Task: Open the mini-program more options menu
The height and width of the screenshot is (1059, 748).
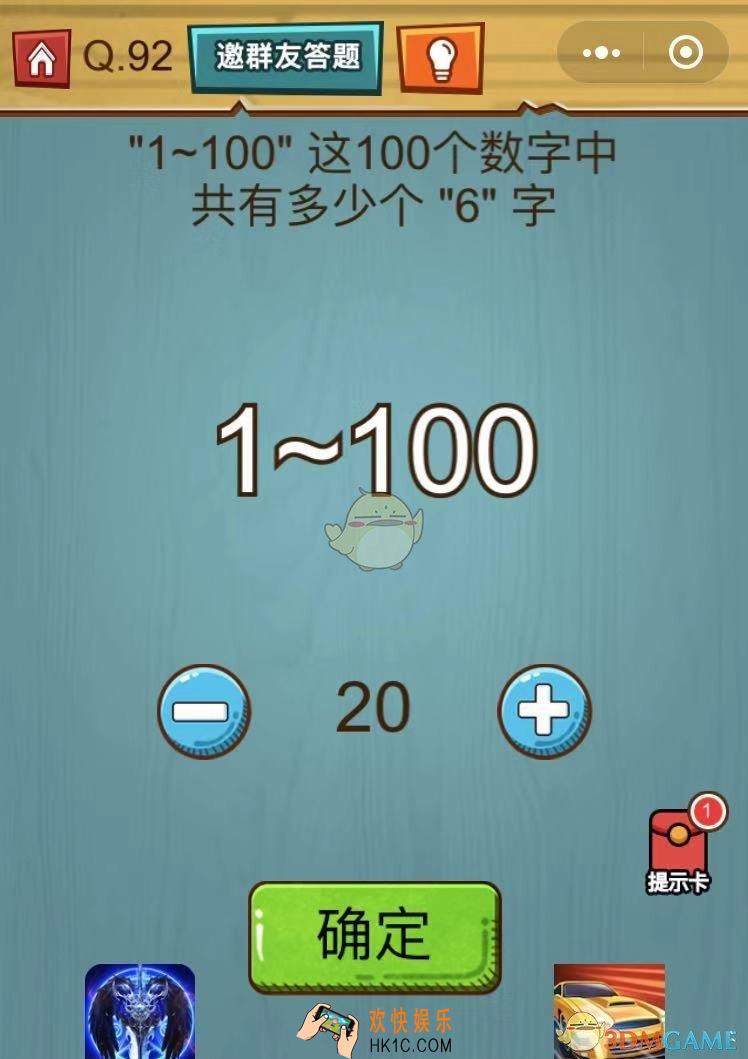Action: click(x=602, y=52)
